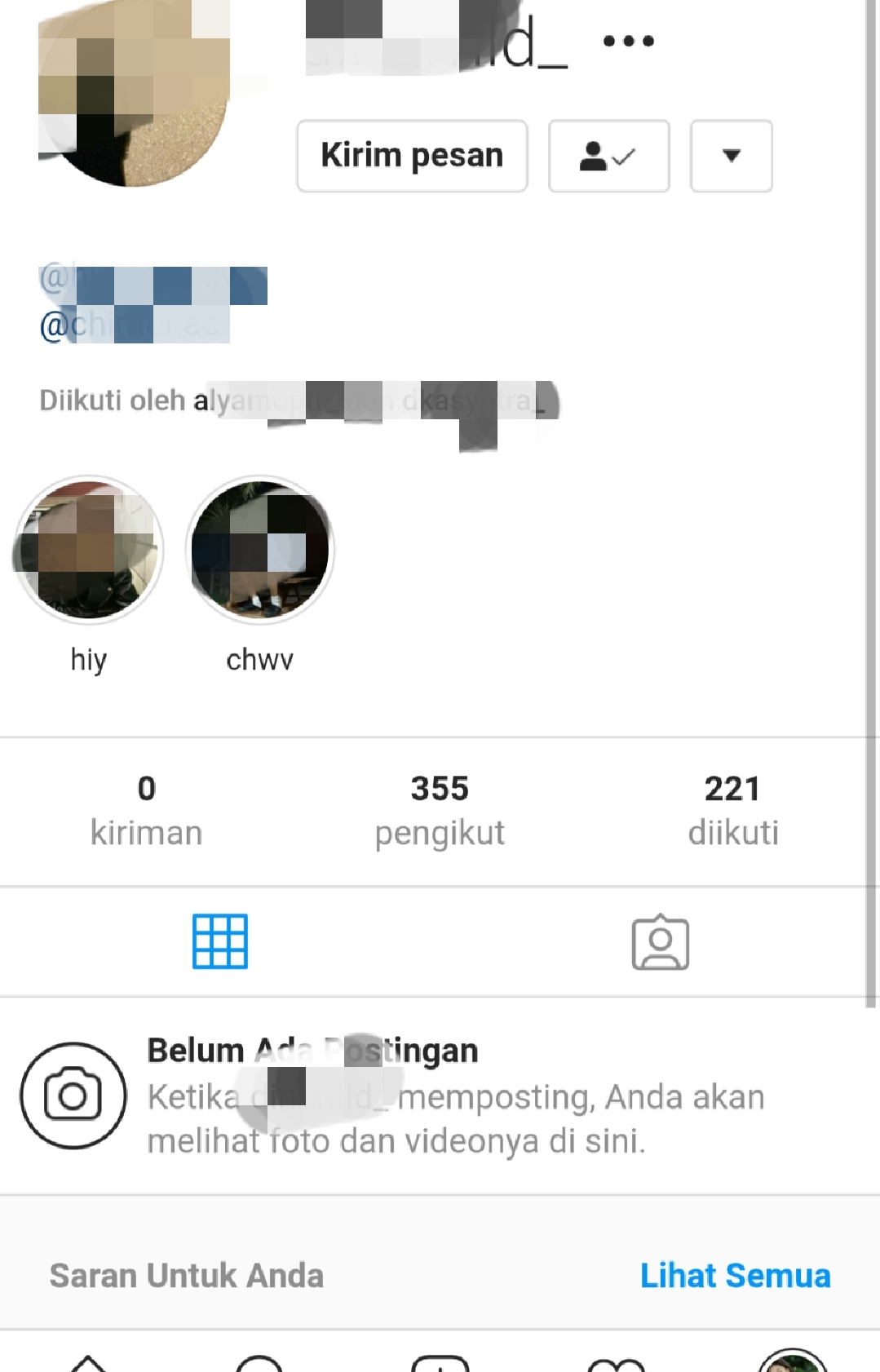Screen dimensions: 880x1372
Task: Open the hiy story highlight
Action: pos(89,551)
